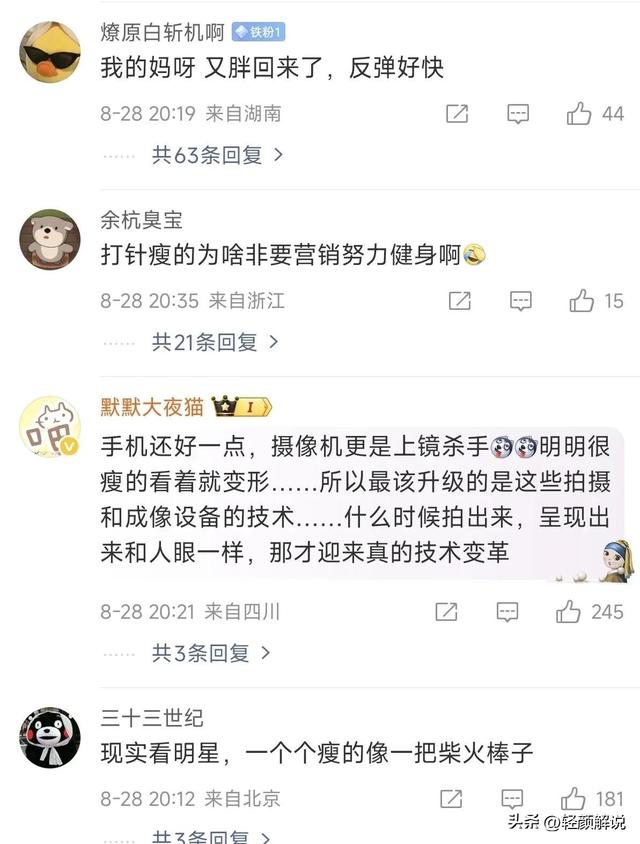Share 三十三世纪's comment
The height and width of the screenshot is (844, 640).
coord(451,799)
